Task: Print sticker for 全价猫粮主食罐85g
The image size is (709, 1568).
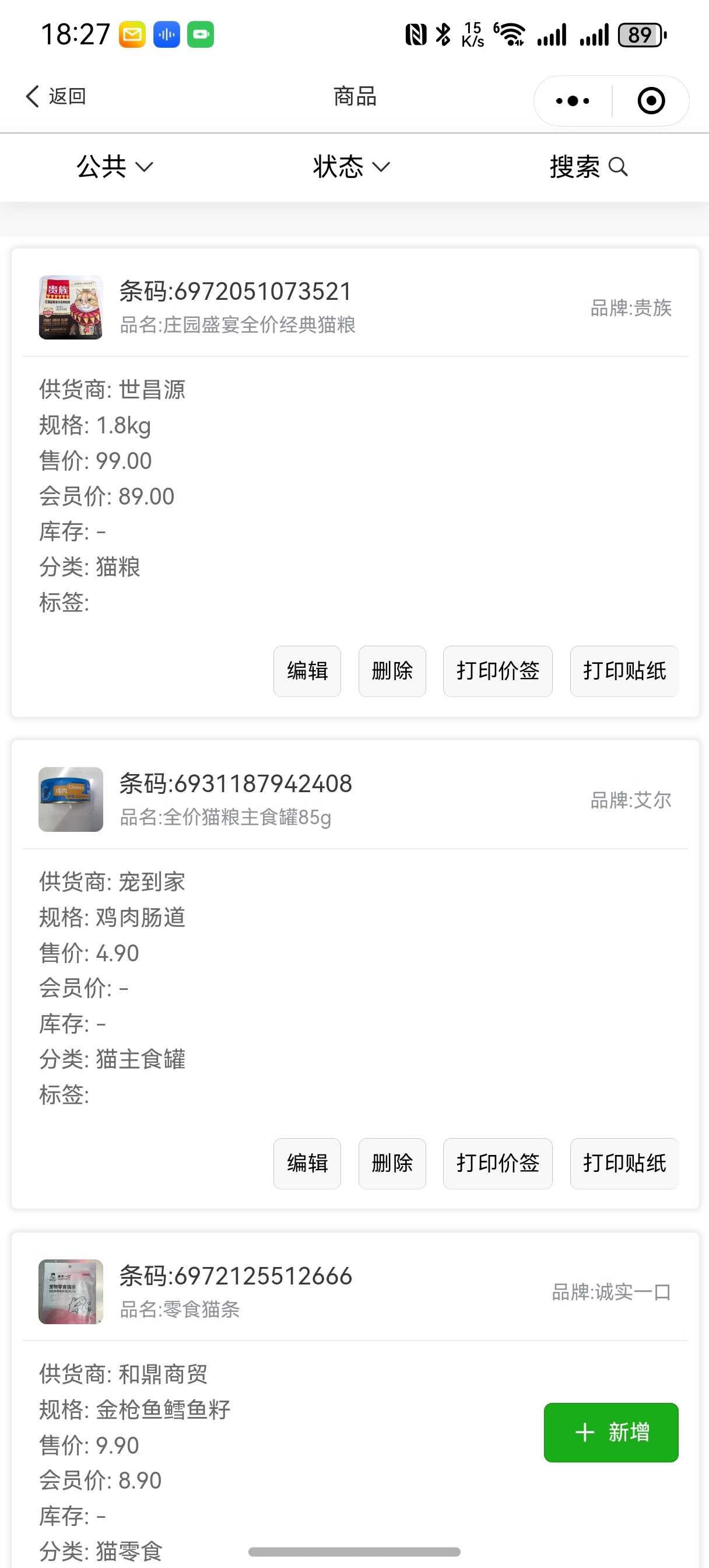Action: [x=624, y=1163]
